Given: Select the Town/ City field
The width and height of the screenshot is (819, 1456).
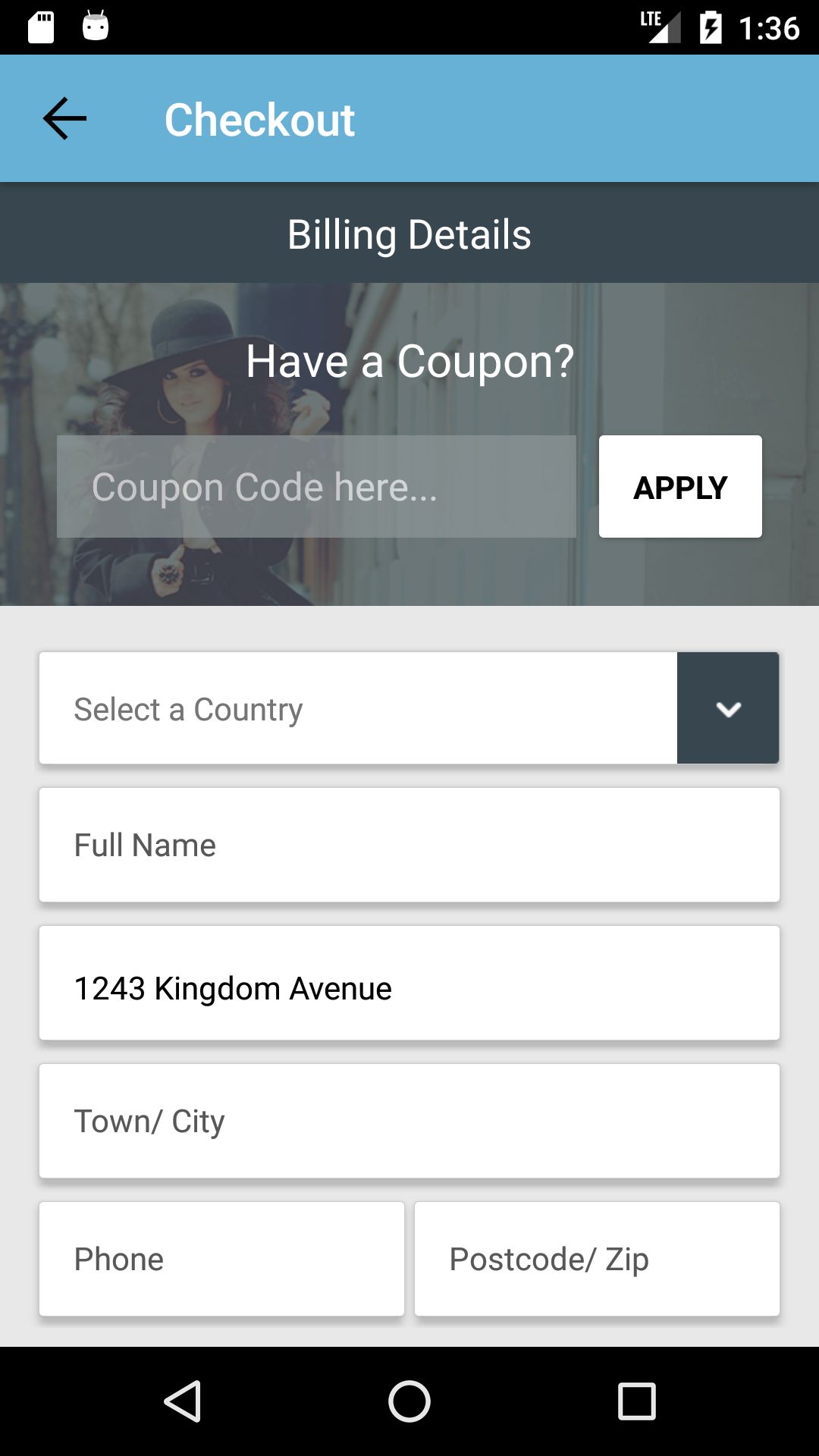Looking at the screenshot, I should (x=409, y=1121).
